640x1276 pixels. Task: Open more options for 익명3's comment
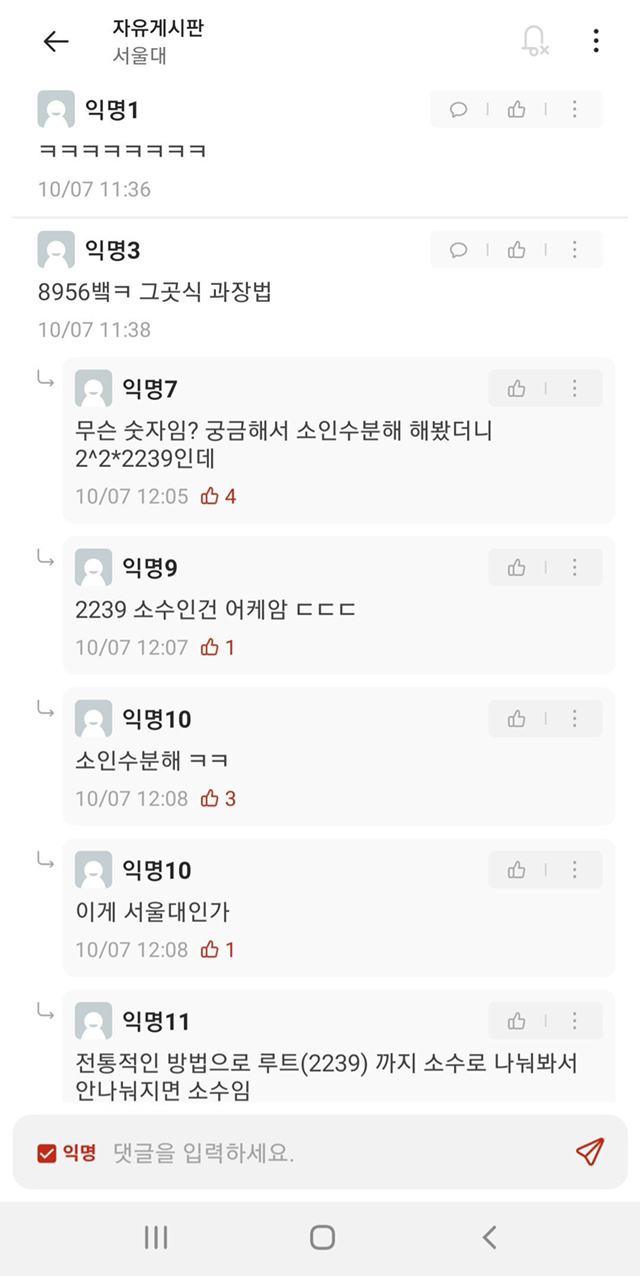(574, 250)
